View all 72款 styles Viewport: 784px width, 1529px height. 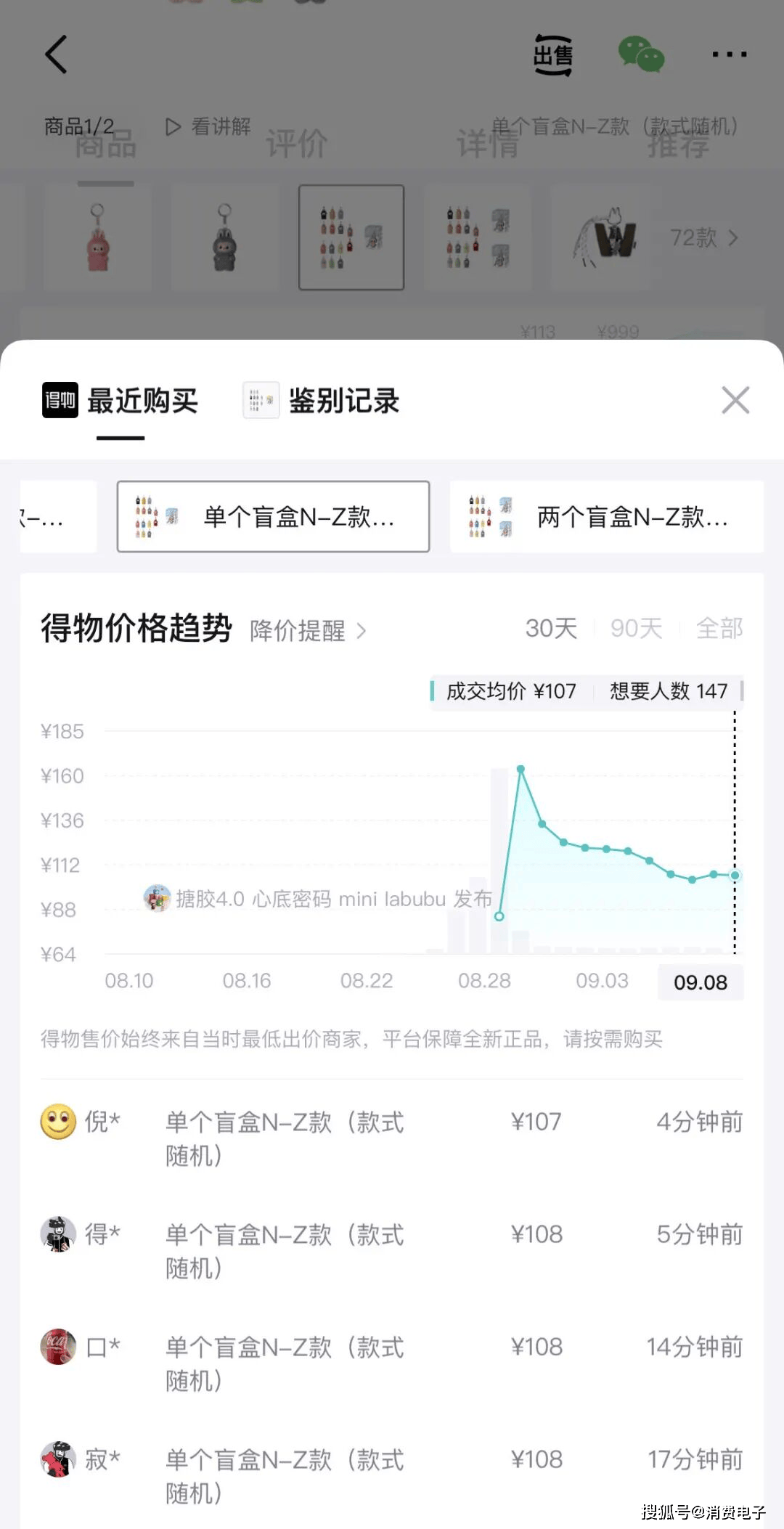(x=703, y=237)
